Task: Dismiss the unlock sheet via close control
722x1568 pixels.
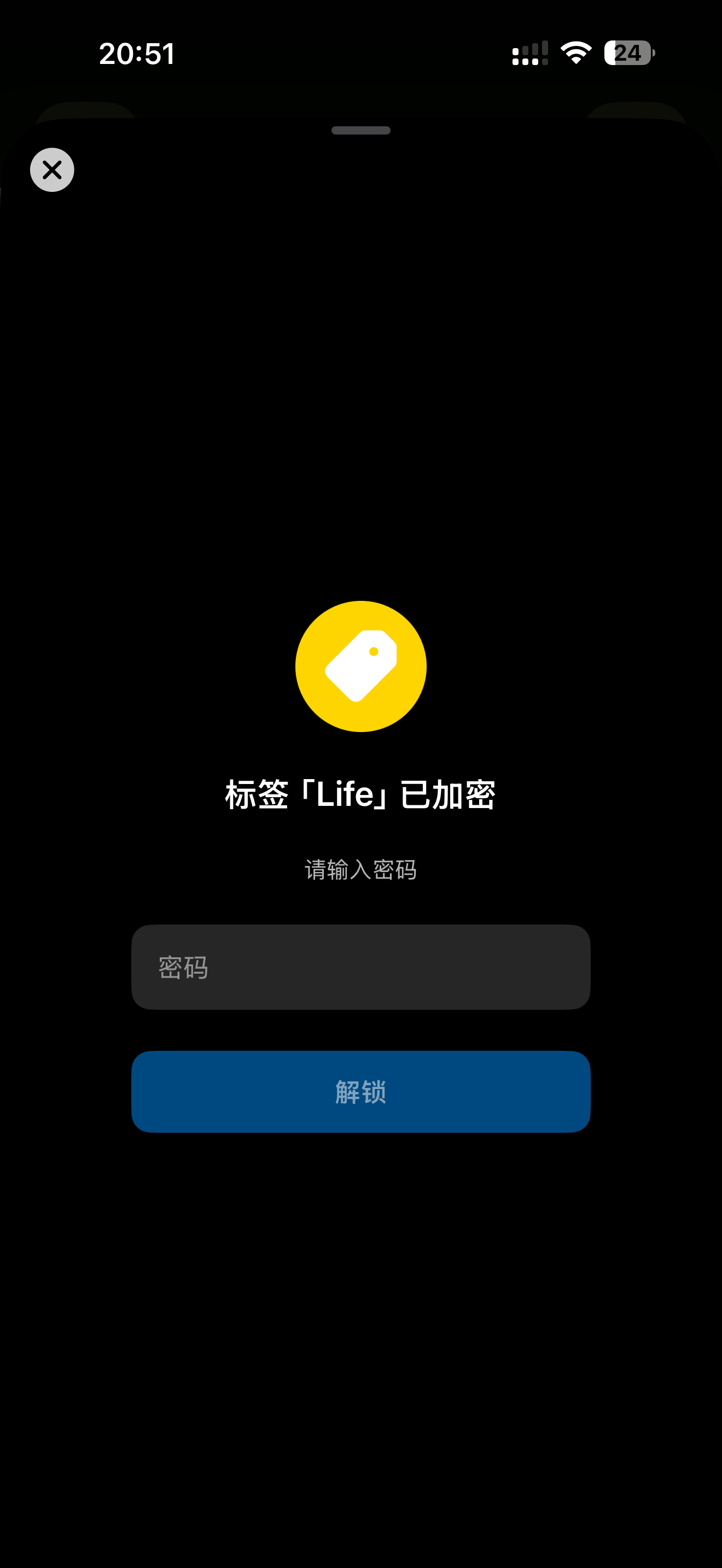Action: pos(52,170)
